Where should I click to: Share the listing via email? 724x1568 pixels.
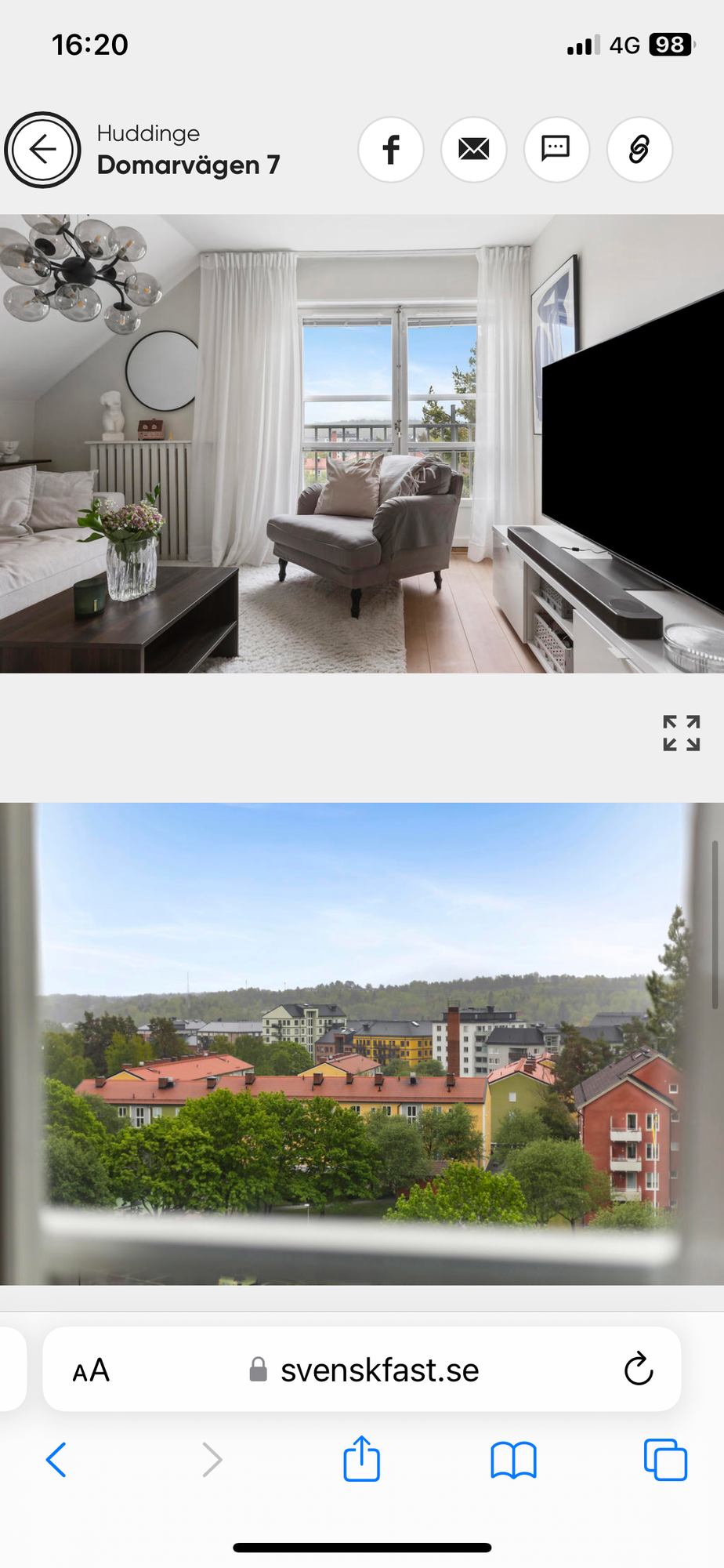[x=473, y=149]
